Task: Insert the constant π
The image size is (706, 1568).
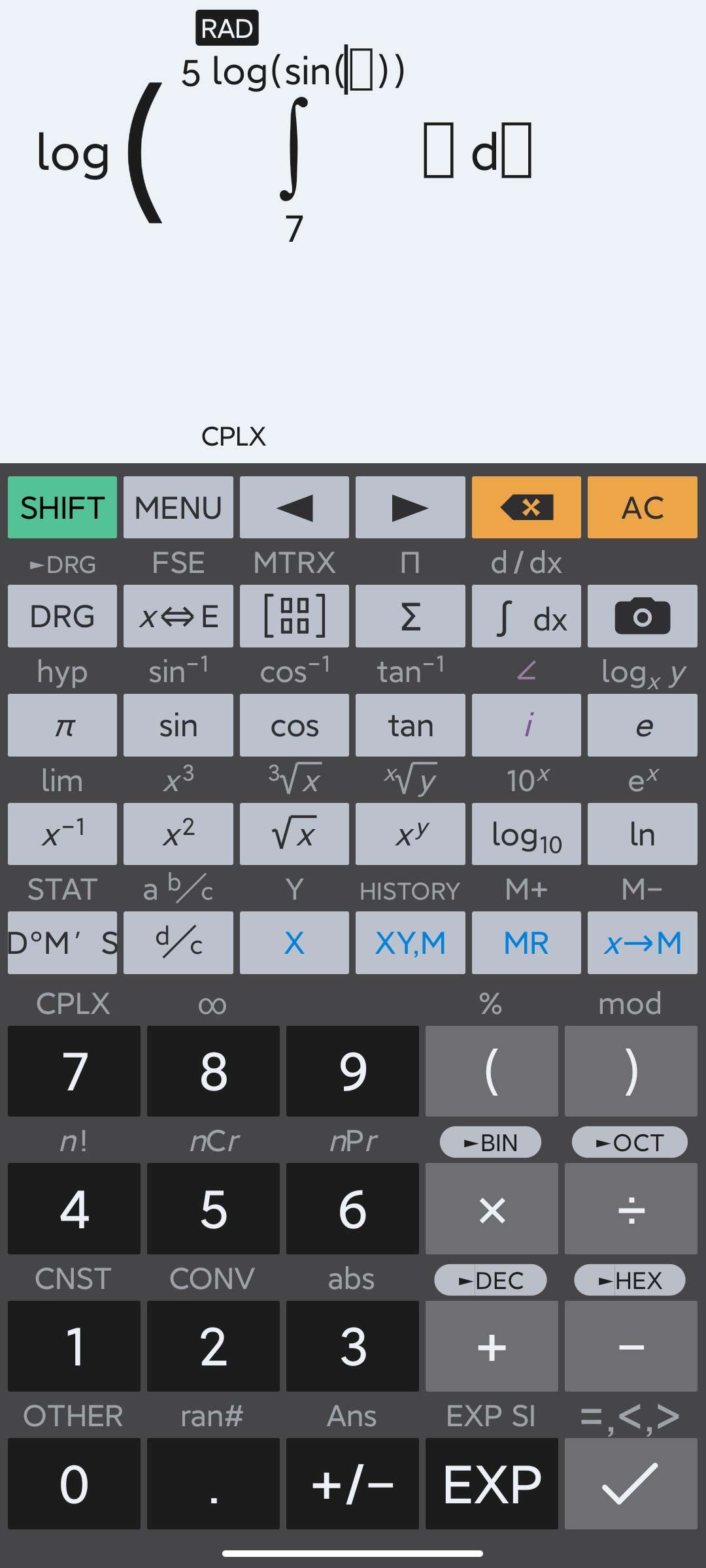Action: click(x=62, y=725)
